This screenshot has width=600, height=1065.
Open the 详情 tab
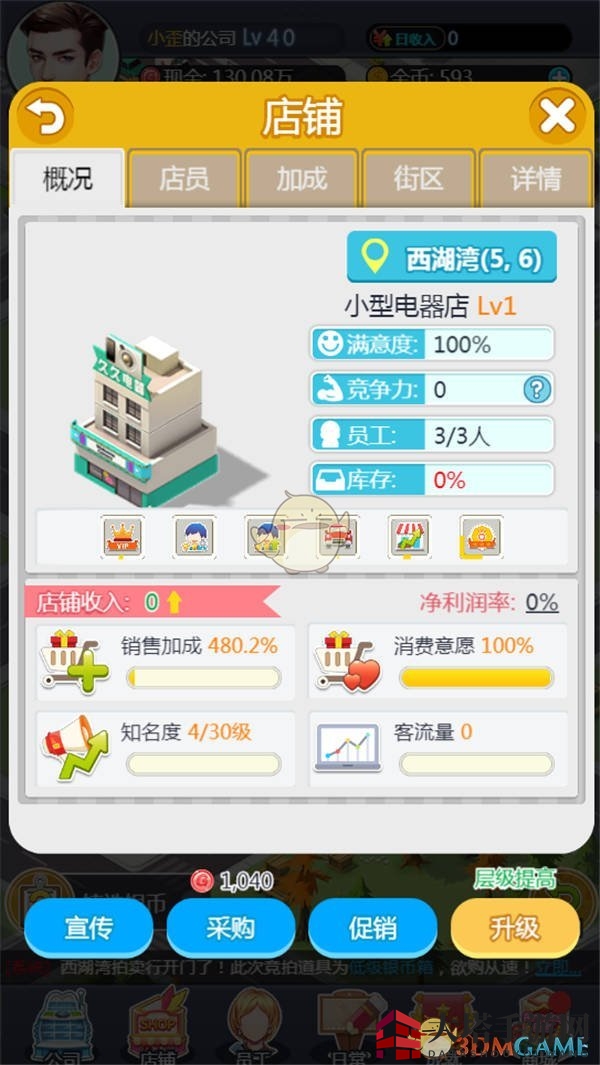point(535,180)
